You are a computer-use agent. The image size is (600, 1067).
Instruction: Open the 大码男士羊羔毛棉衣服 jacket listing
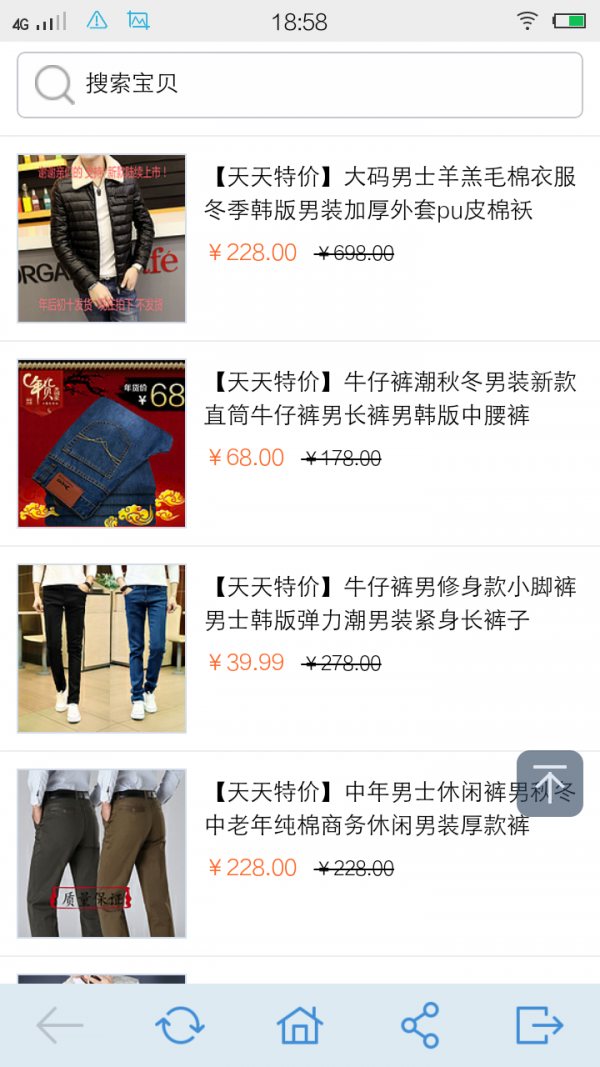pos(390,194)
